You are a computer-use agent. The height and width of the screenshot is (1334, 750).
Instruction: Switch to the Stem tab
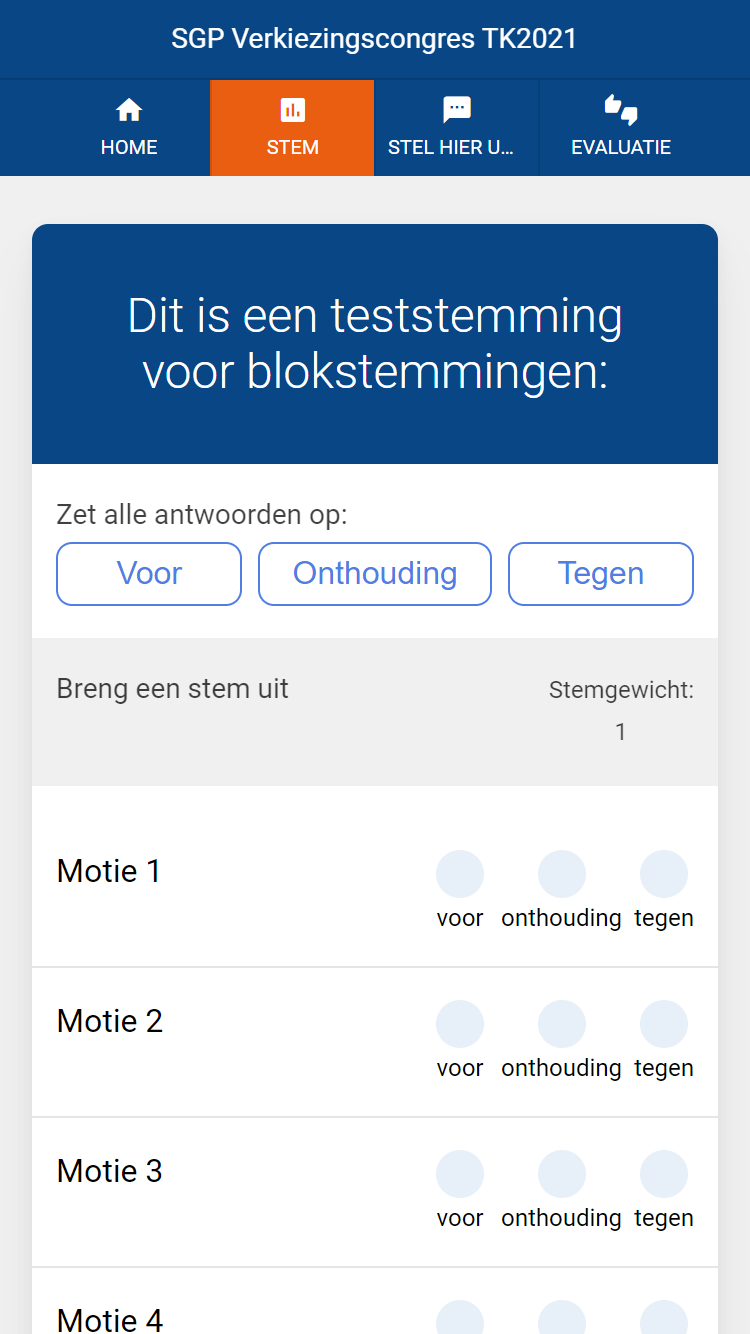(292, 128)
